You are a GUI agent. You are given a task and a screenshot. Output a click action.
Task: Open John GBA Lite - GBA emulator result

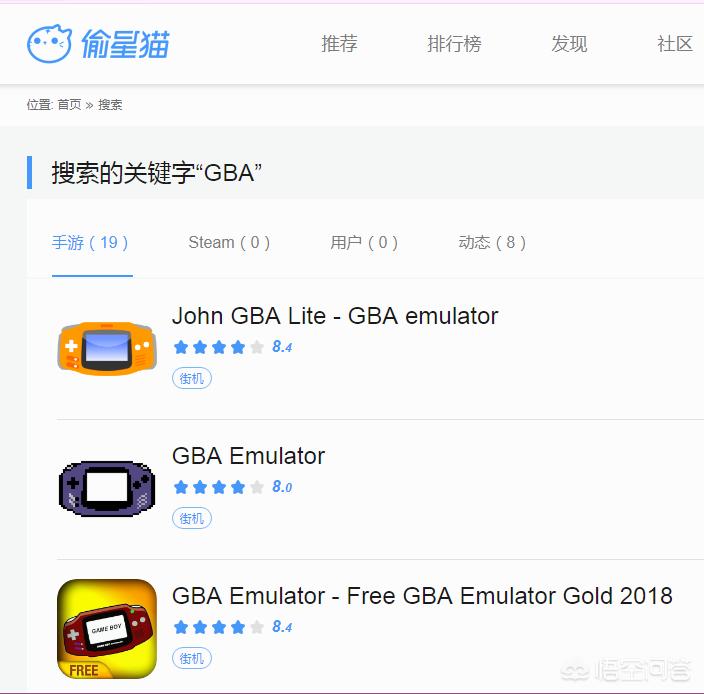coord(334,316)
